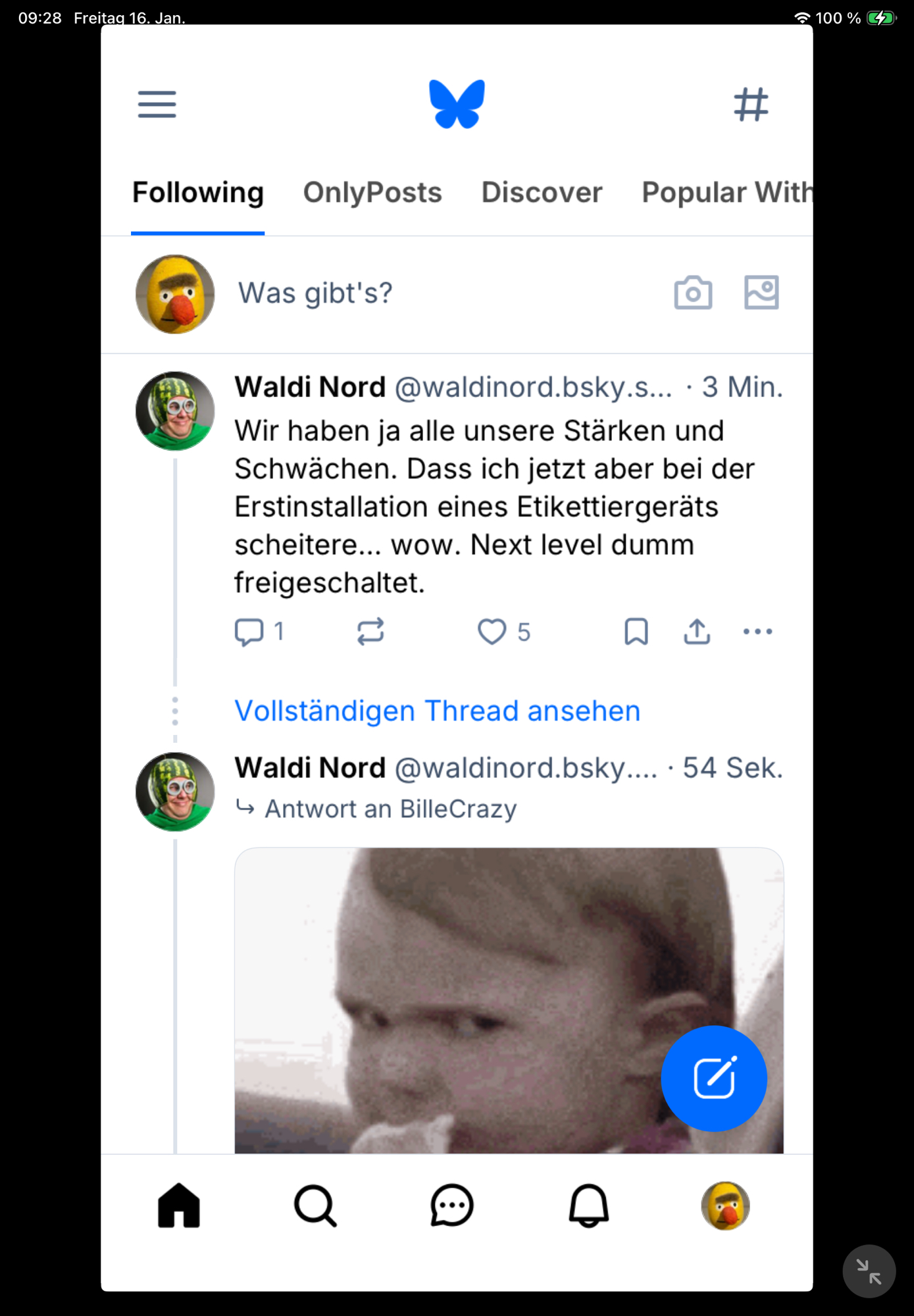The height and width of the screenshot is (1316, 914).
Task: Bookmark Waldi Nord's Etikettiergerät post
Action: (636, 632)
